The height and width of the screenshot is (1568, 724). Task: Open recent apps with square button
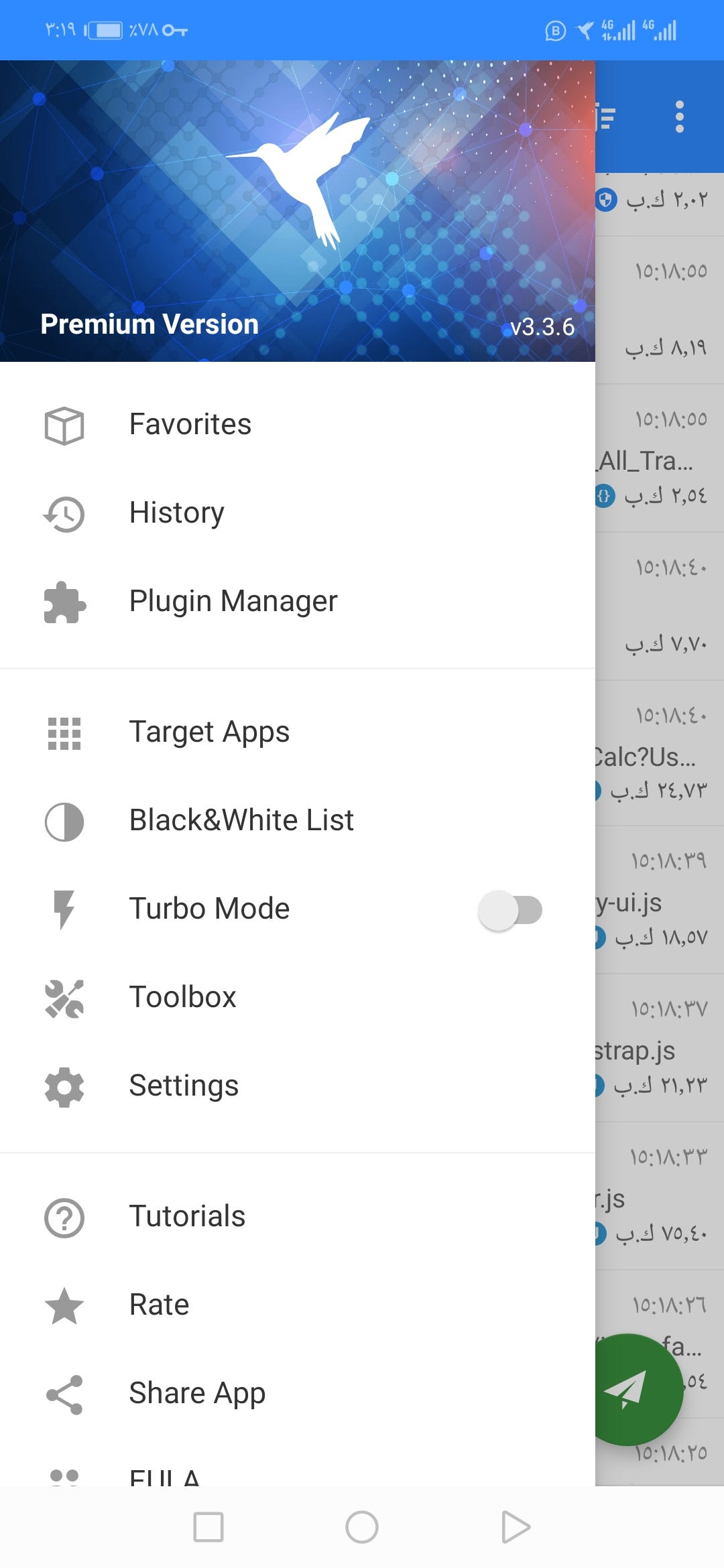click(208, 1527)
